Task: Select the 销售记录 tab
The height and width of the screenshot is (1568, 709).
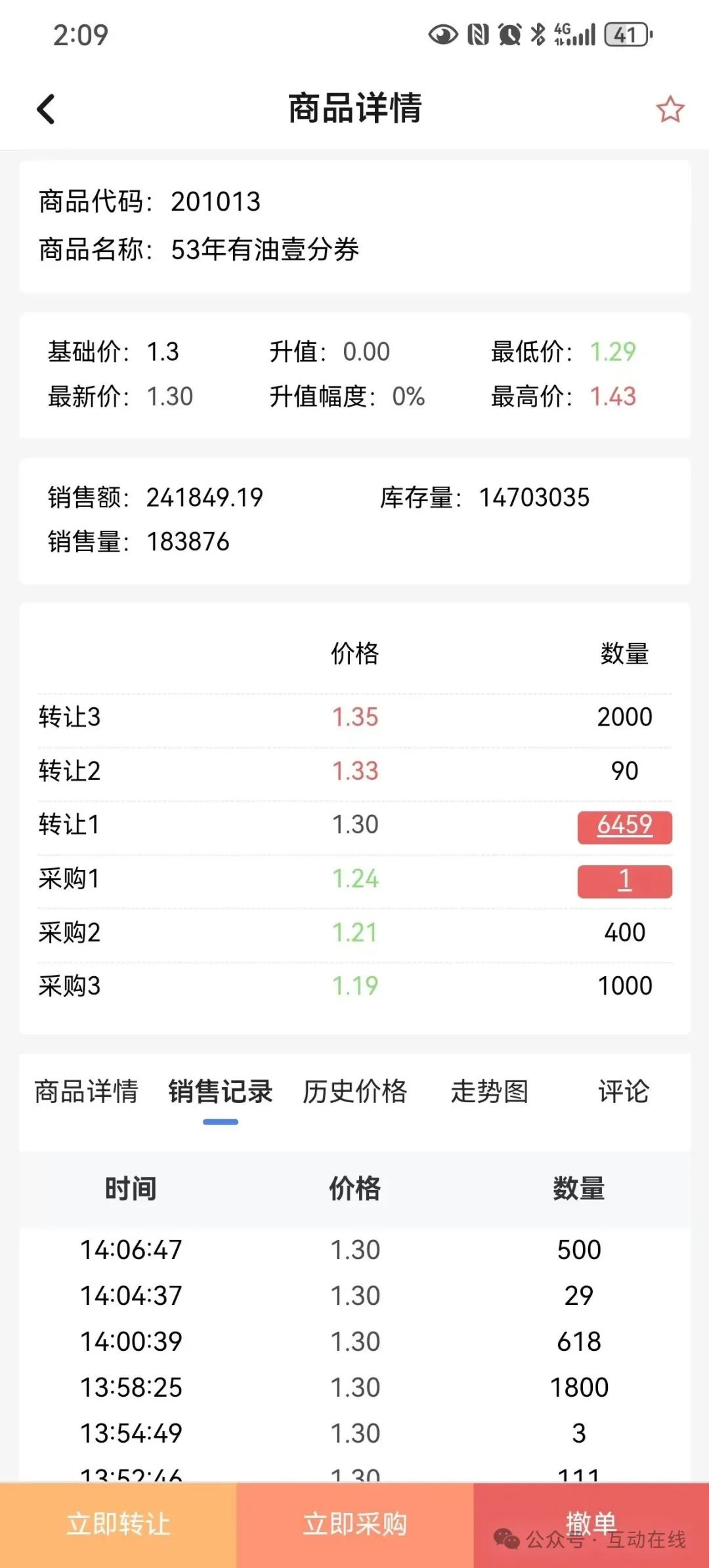Action: [221, 1091]
